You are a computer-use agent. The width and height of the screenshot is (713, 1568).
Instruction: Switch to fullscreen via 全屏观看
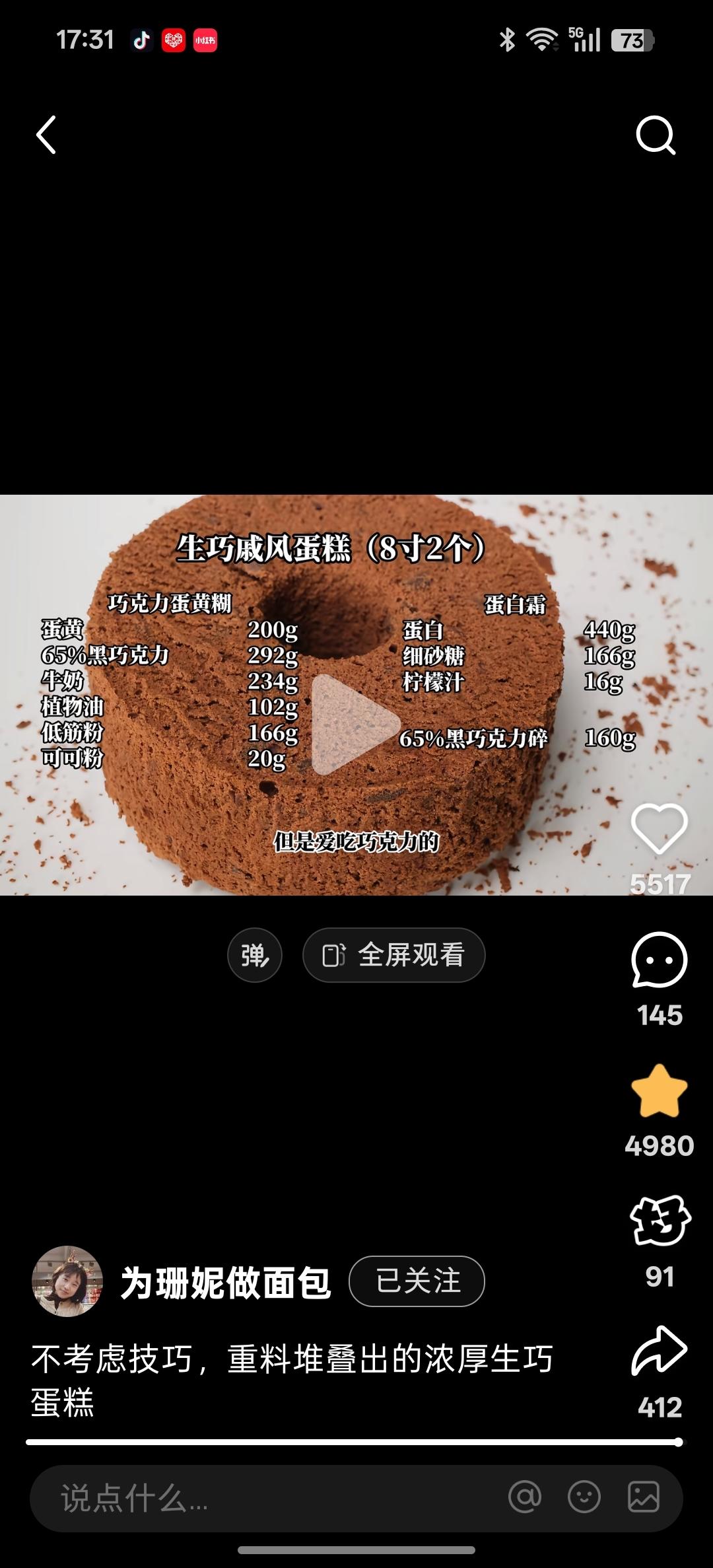(x=393, y=955)
